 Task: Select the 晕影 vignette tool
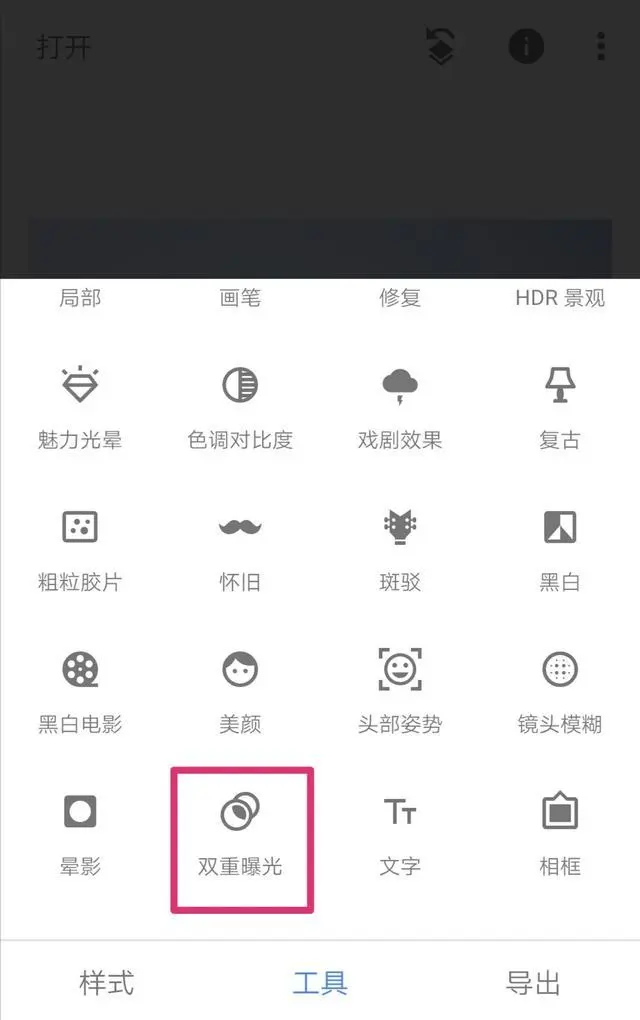80,833
